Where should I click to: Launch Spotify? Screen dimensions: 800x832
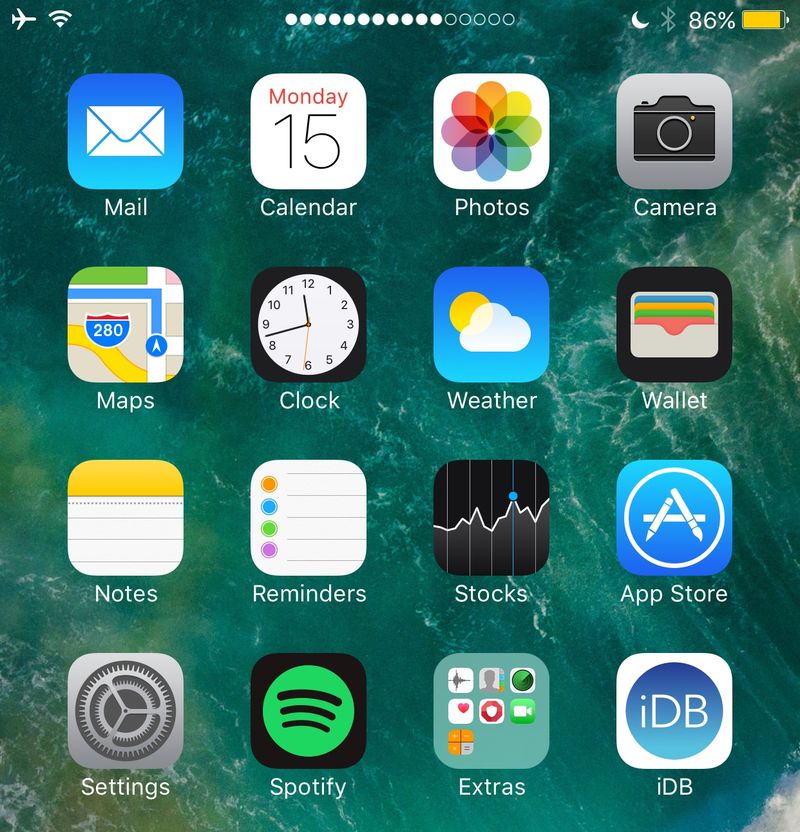(x=308, y=710)
